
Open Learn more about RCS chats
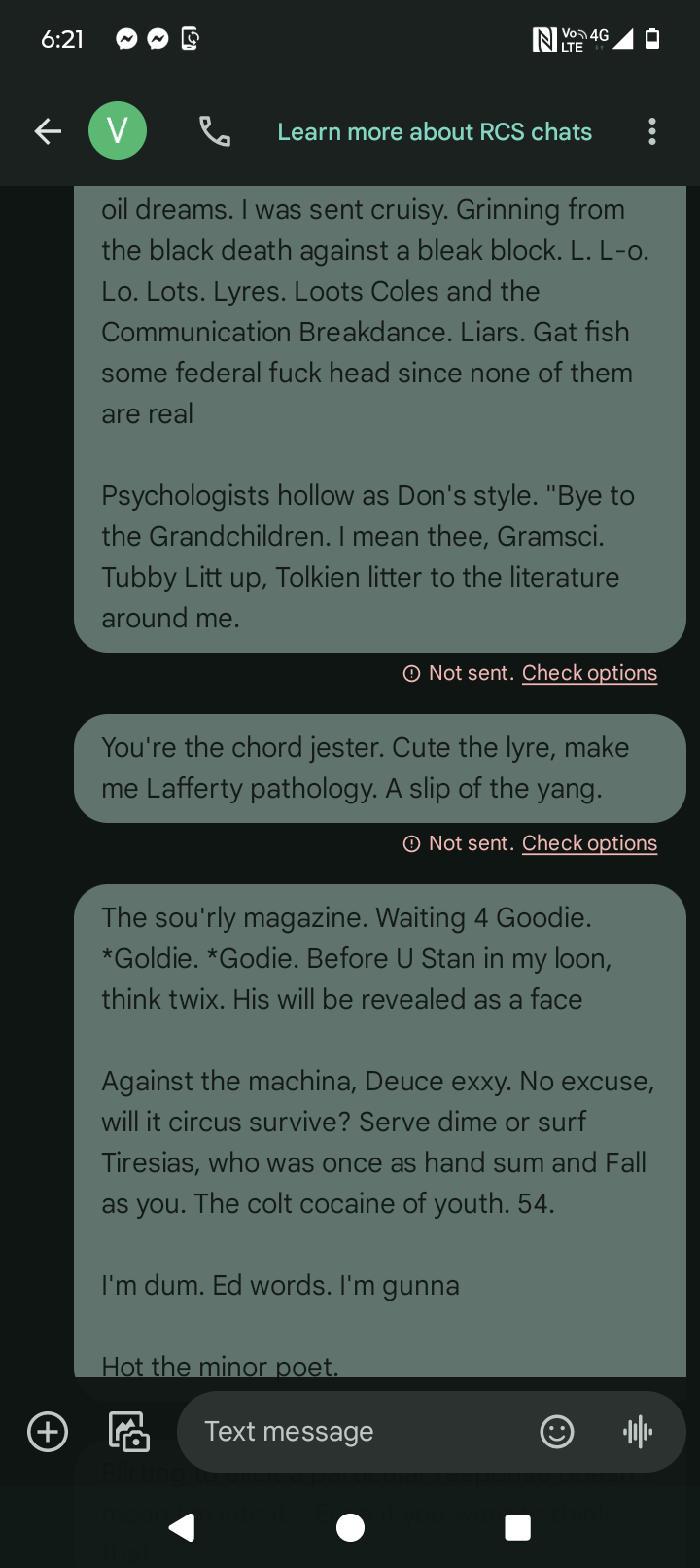click(435, 132)
